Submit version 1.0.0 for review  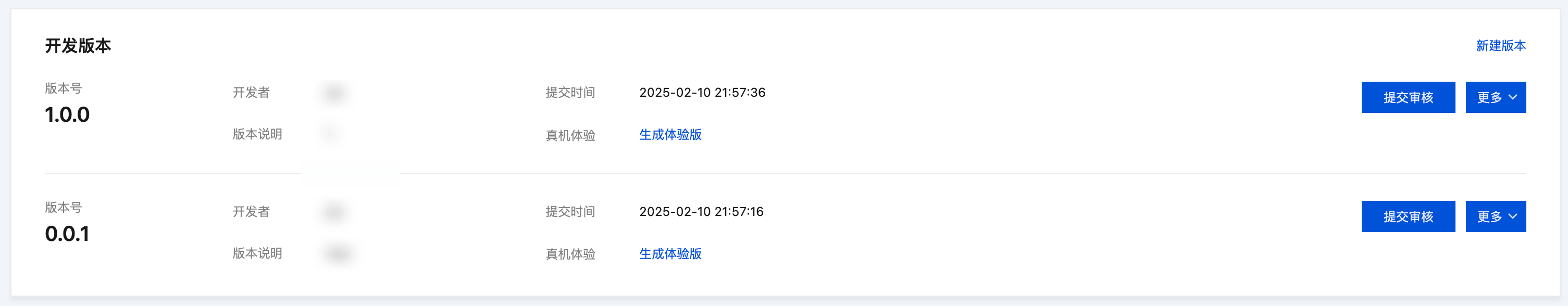pyautogui.click(x=1408, y=97)
